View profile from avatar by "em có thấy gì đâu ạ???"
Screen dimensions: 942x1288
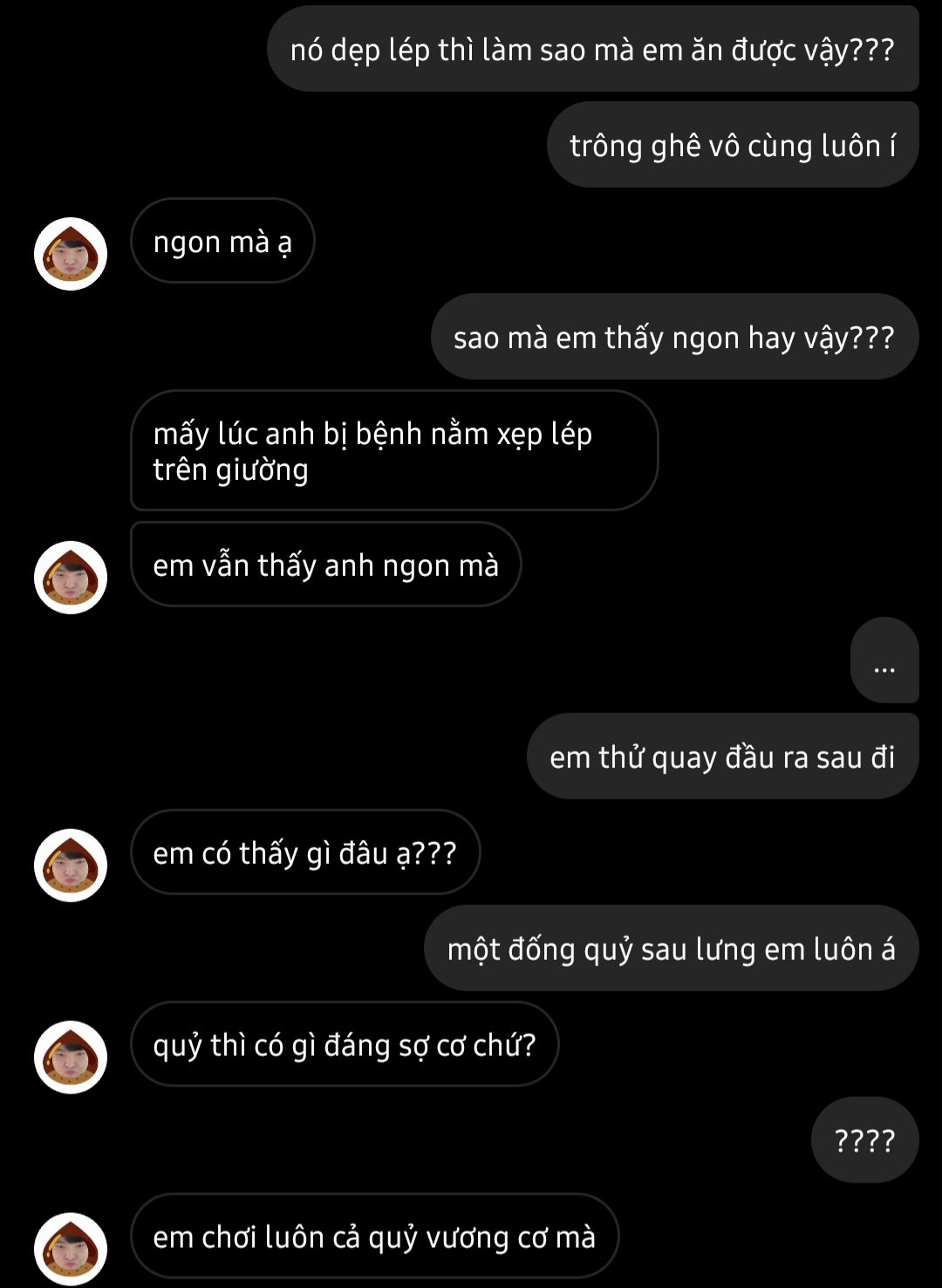point(71,865)
